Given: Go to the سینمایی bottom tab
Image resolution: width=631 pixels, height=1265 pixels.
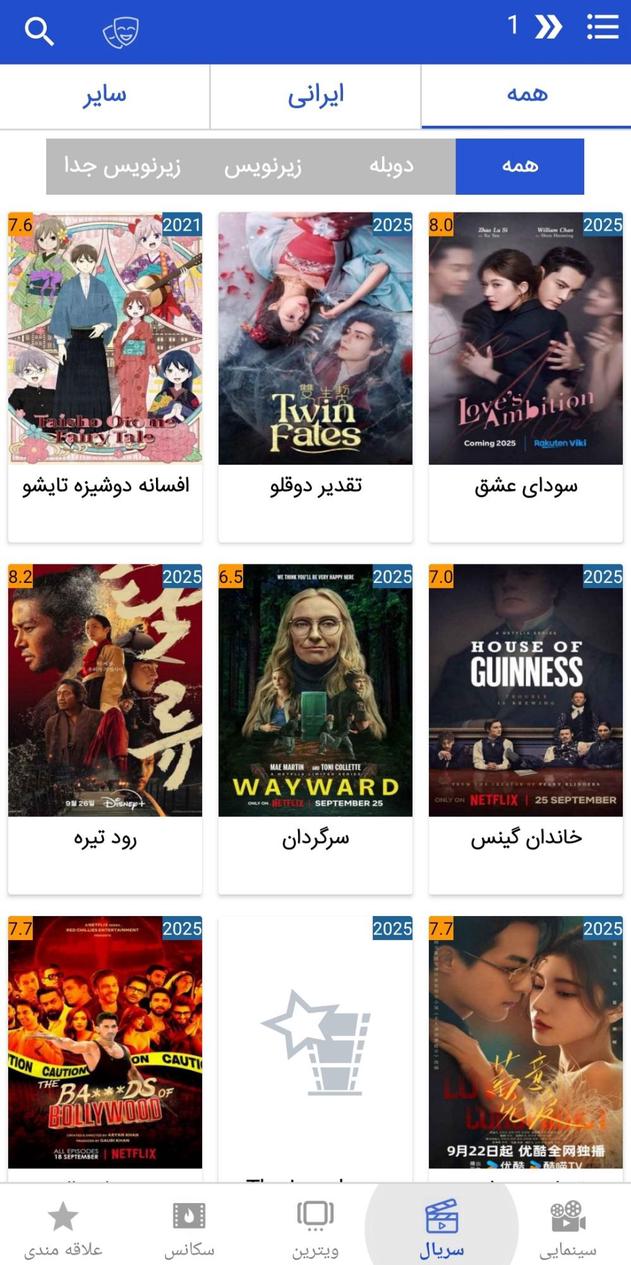Looking at the screenshot, I should tap(567, 1228).
